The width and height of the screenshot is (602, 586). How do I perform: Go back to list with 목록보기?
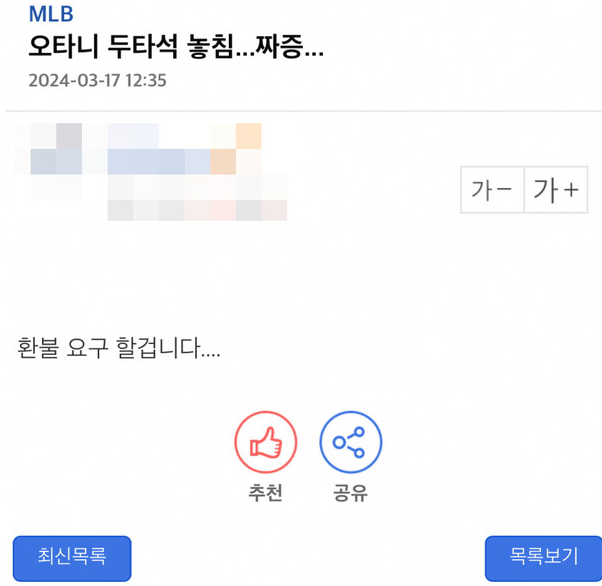[543, 558]
